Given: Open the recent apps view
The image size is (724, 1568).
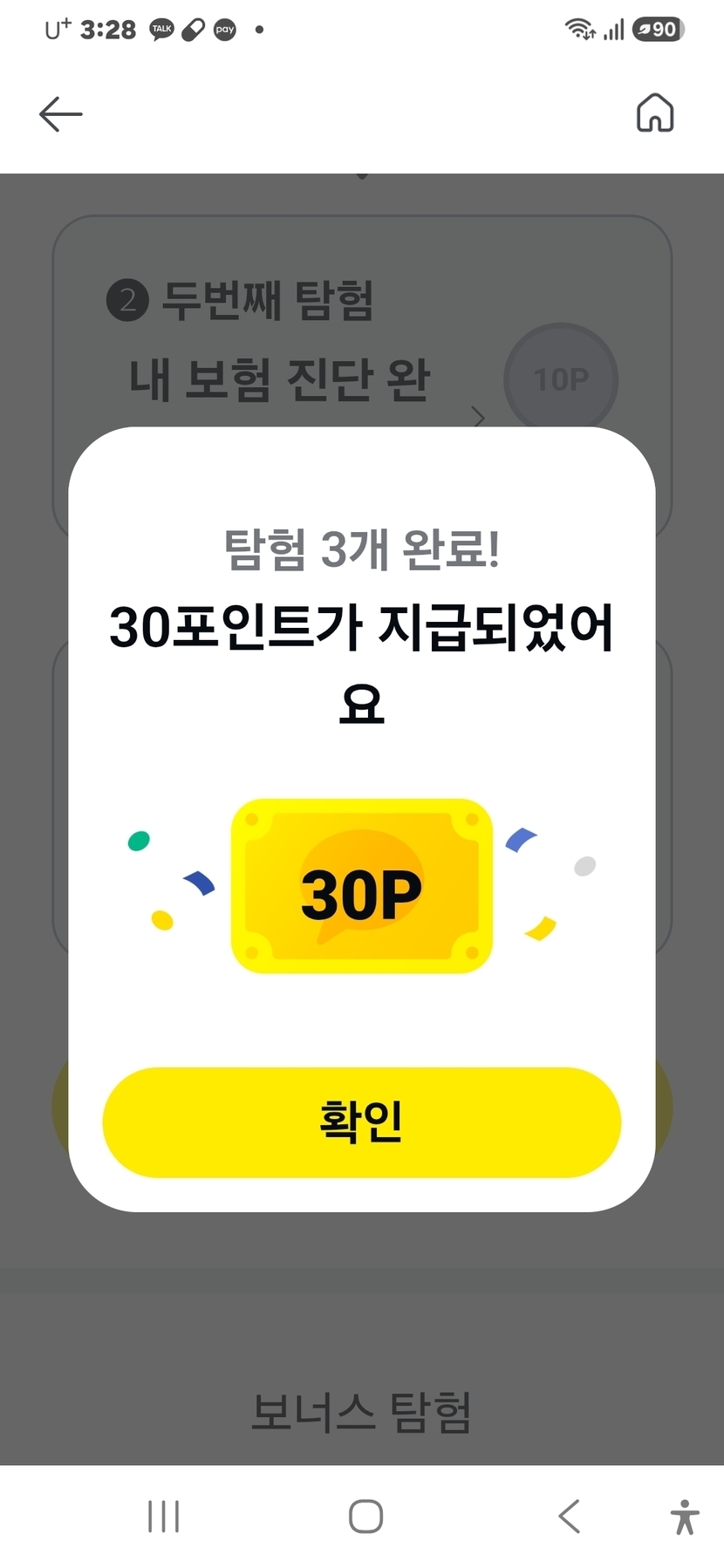Looking at the screenshot, I should [163, 1517].
